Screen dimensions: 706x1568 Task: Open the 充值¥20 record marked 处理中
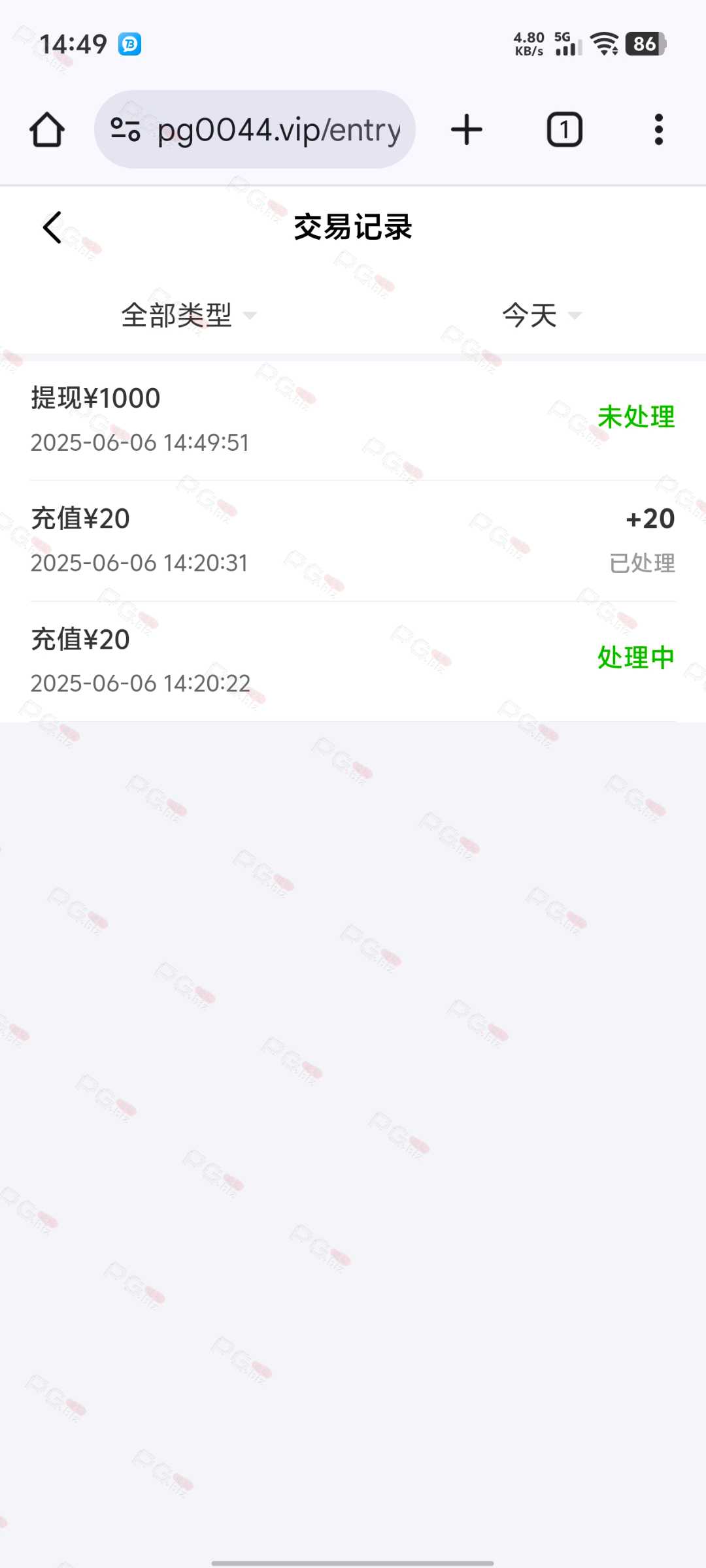[x=353, y=662]
